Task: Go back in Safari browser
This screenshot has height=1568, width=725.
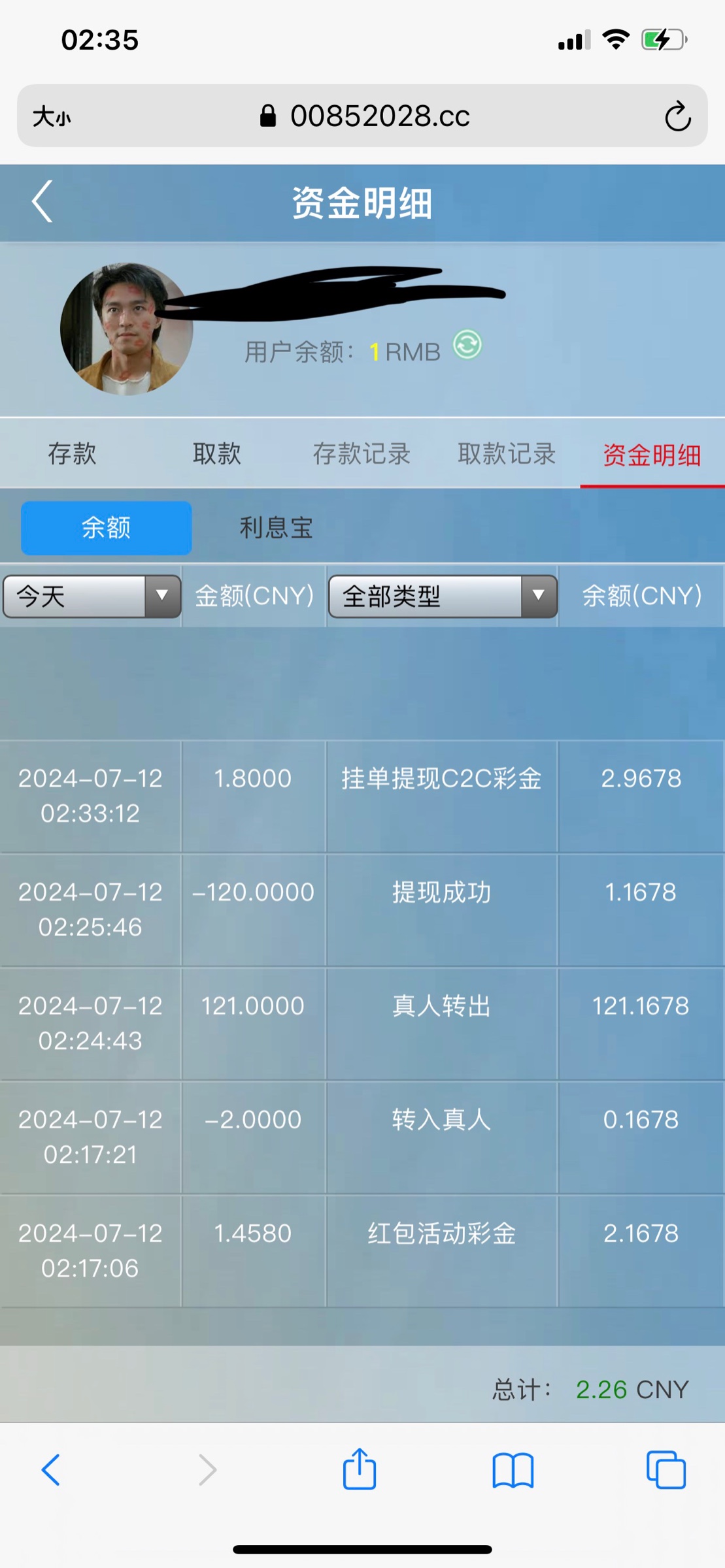Action: (x=51, y=1470)
